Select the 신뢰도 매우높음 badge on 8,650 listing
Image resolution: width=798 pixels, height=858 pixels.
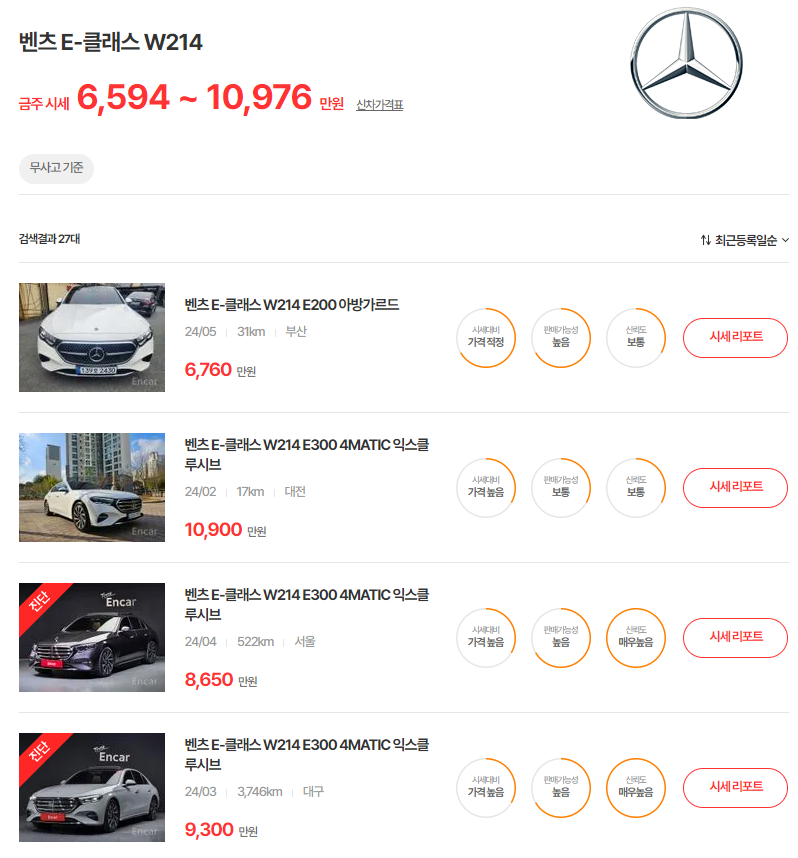click(x=635, y=638)
